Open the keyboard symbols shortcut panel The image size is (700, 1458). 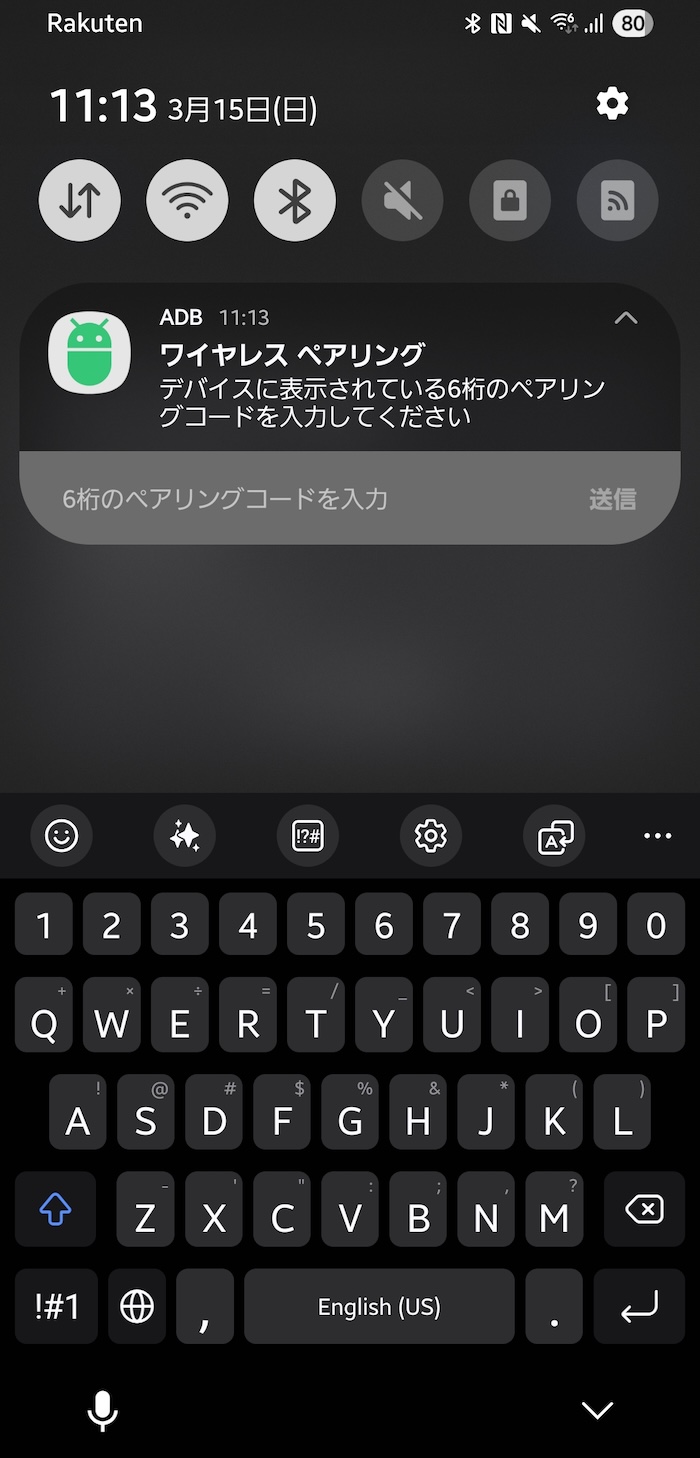(x=307, y=835)
